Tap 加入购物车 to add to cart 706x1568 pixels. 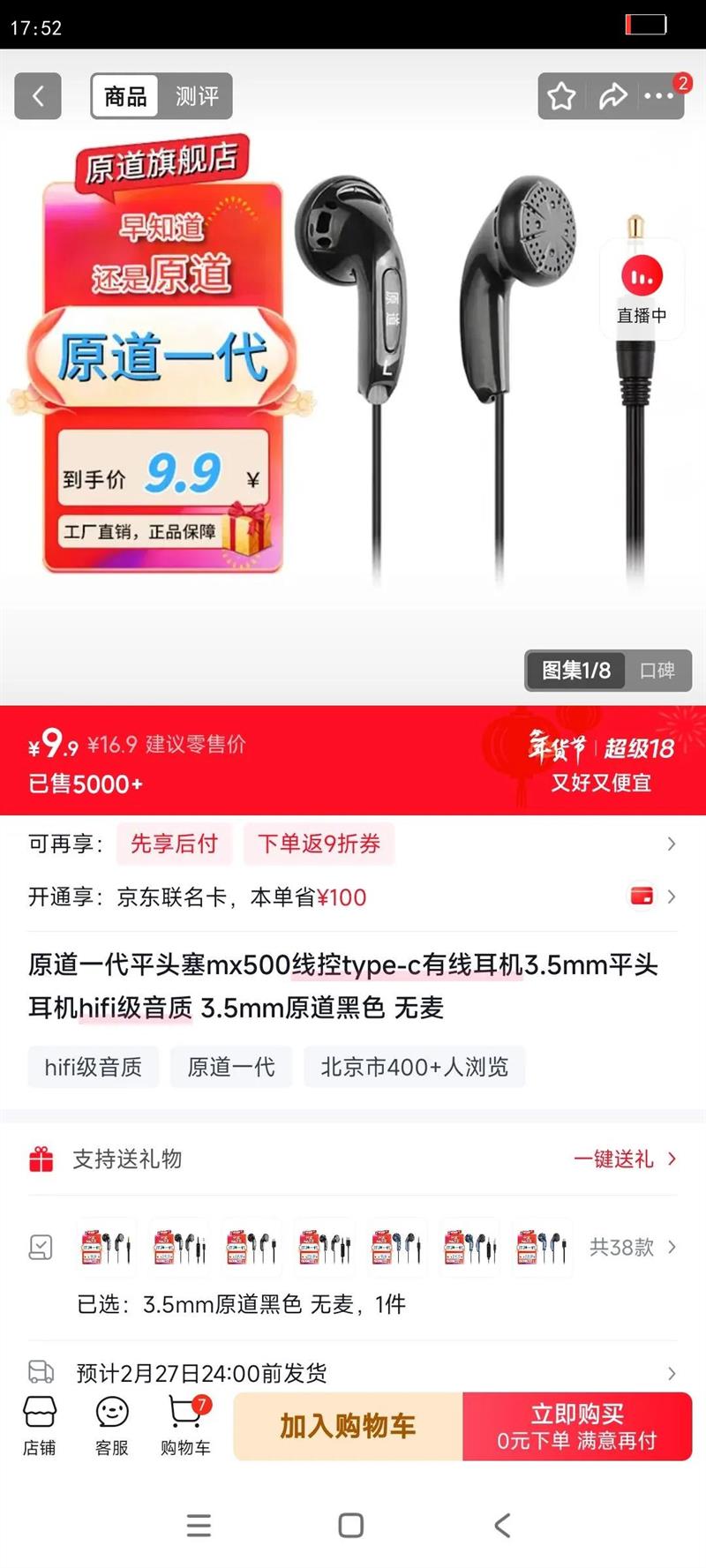[348, 1426]
